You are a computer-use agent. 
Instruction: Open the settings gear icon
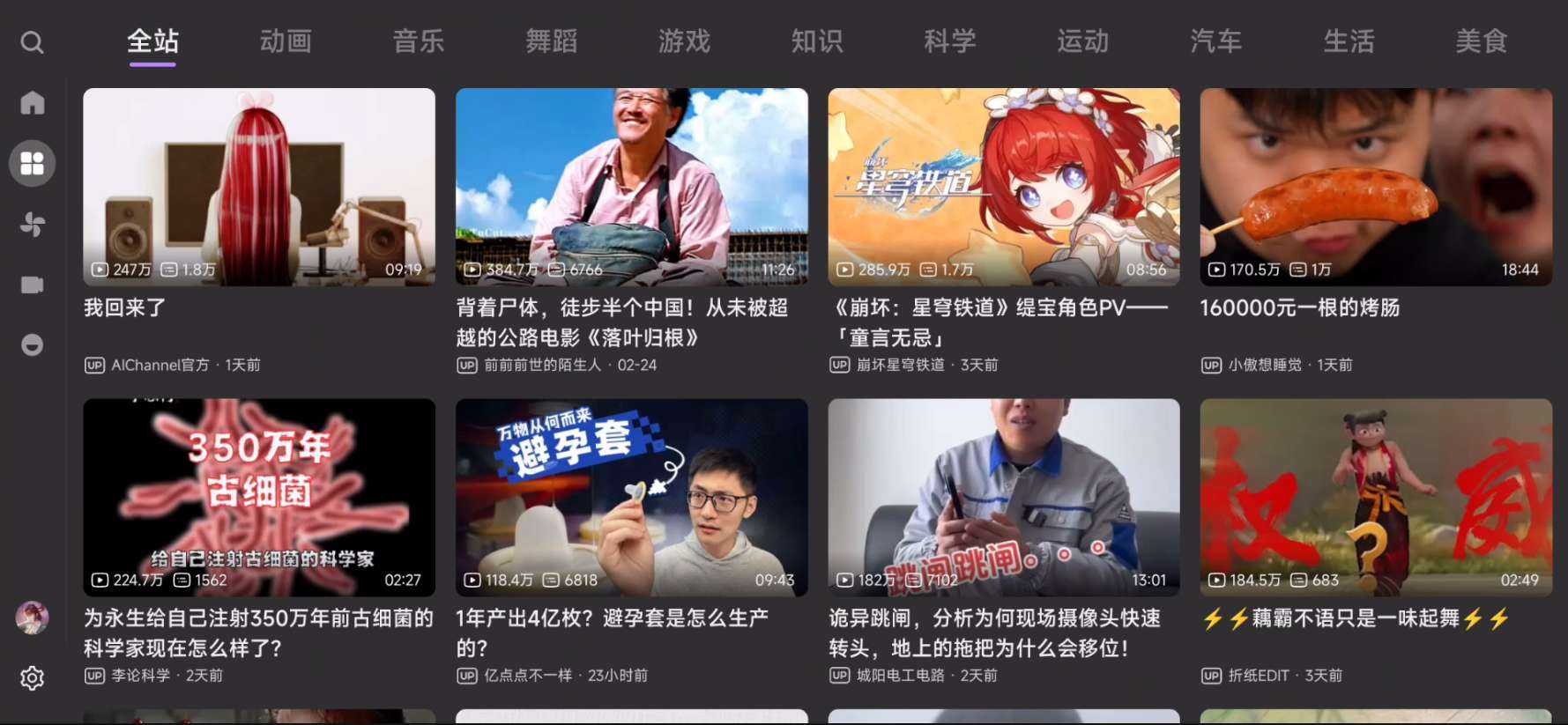[x=32, y=677]
